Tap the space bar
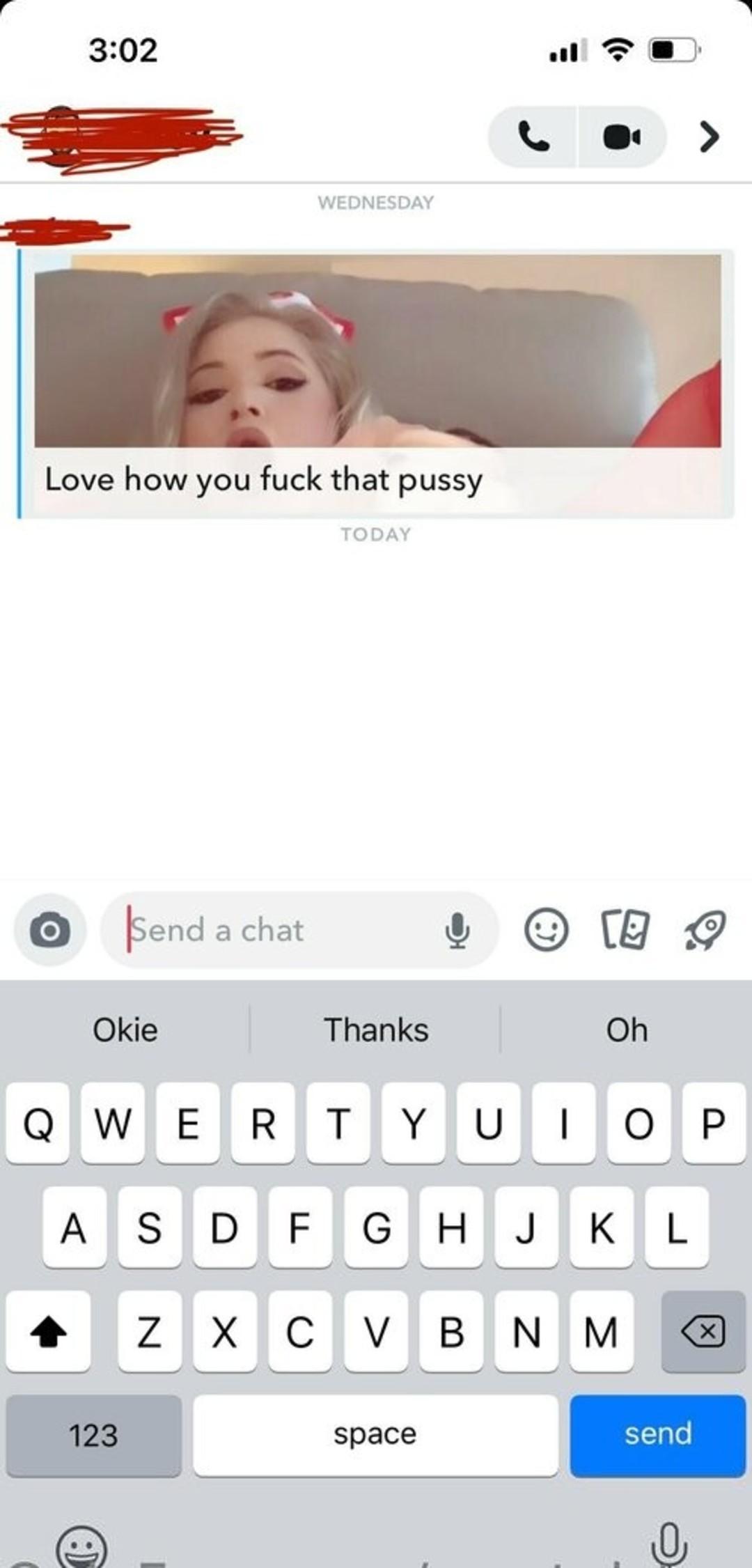 (376, 1435)
